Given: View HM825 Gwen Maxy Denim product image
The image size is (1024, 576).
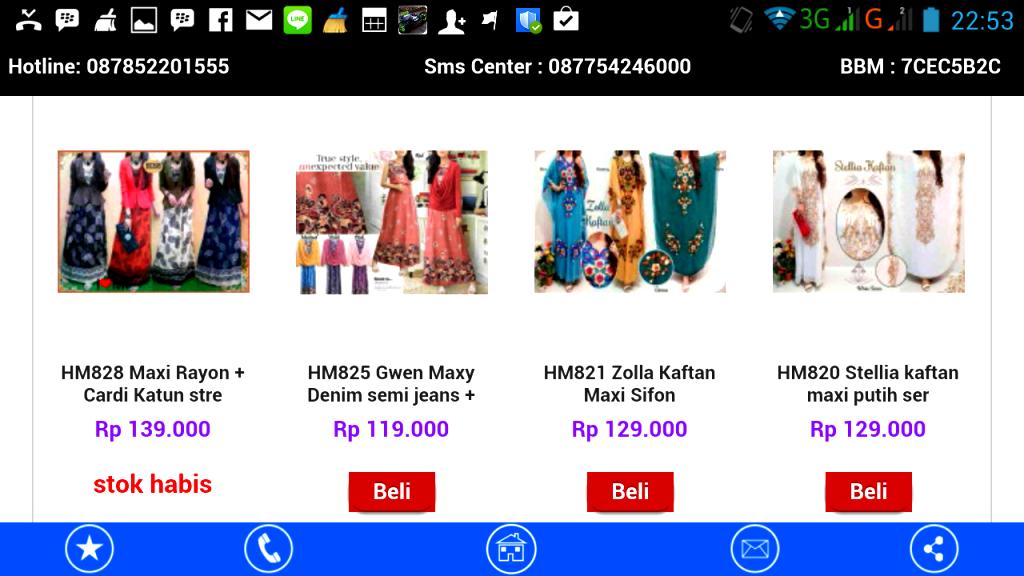Looking at the screenshot, I should pyautogui.click(x=392, y=222).
